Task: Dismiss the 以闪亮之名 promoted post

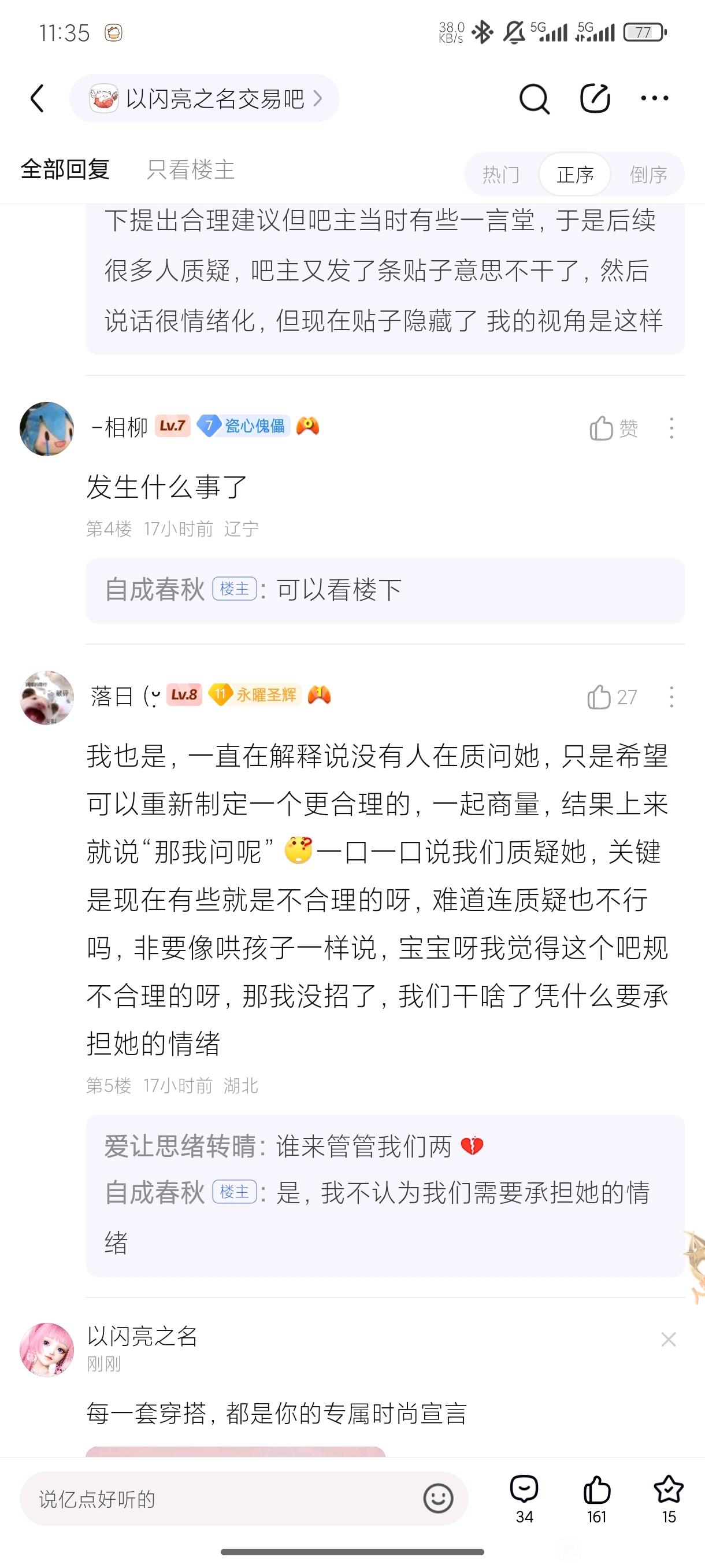Action: click(669, 1339)
